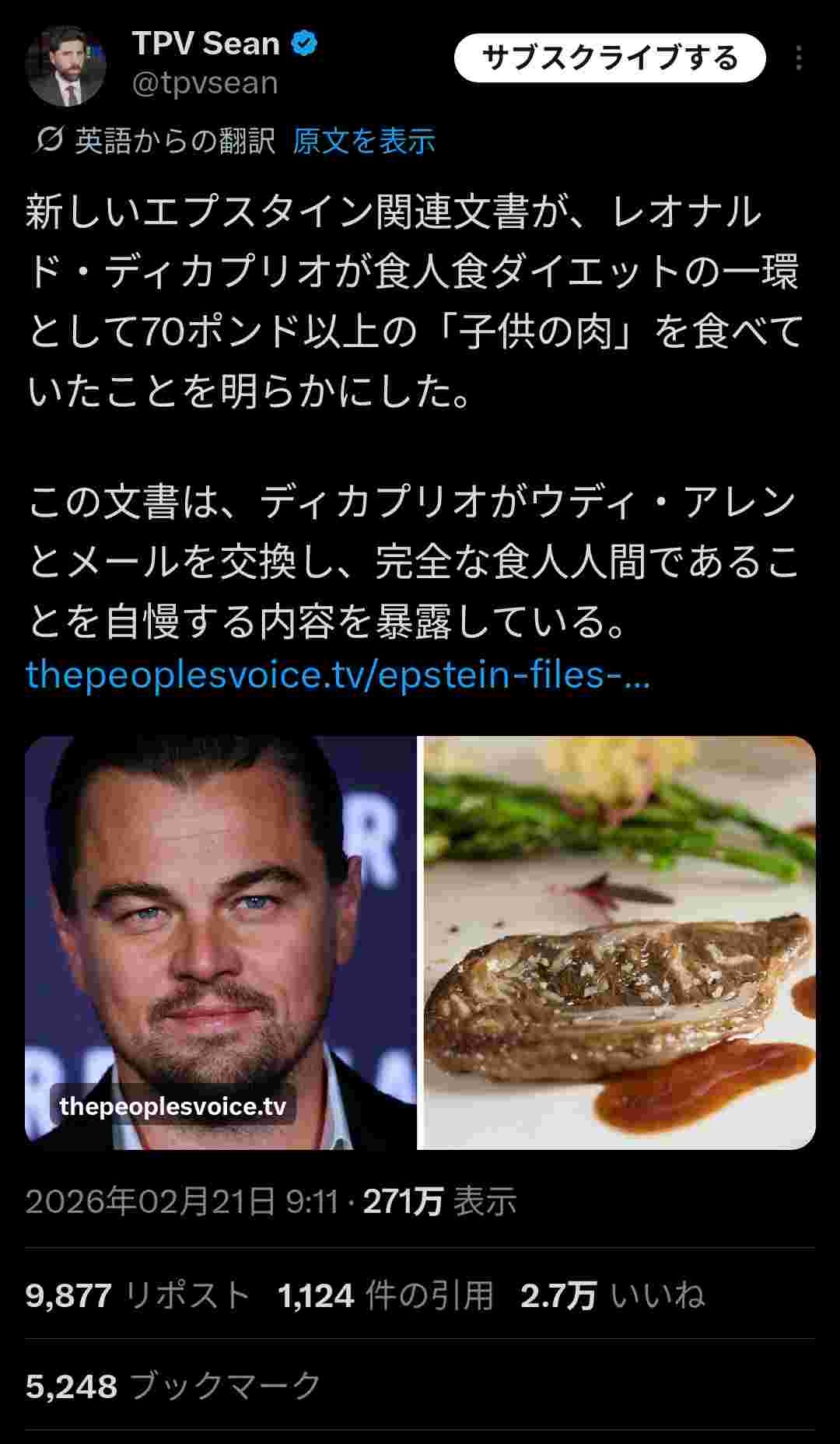View the 1,124 件の引用 list
The width and height of the screenshot is (840, 1444).
[385, 1296]
